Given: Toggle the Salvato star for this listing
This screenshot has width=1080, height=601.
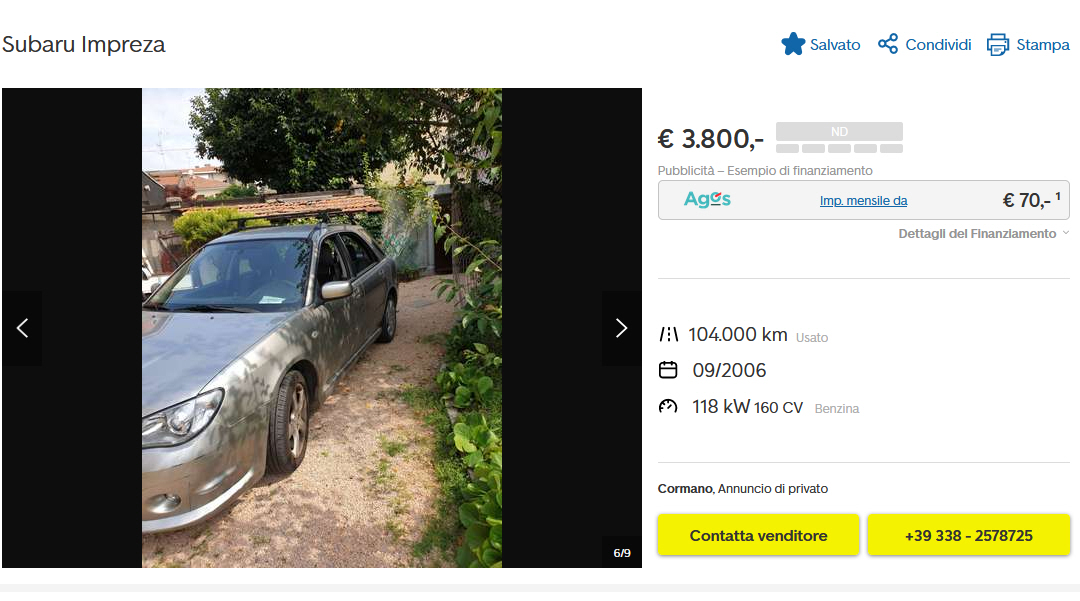Looking at the screenshot, I should point(820,44).
